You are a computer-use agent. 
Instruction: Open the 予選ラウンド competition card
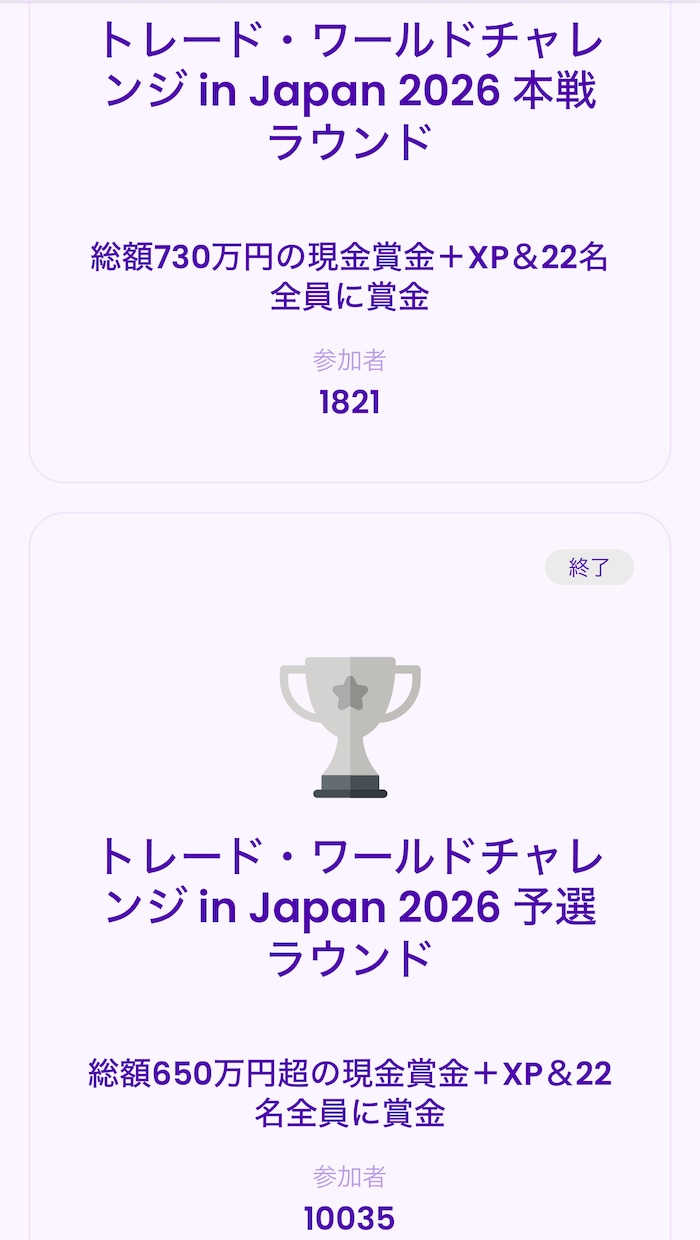click(x=350, y=876)
